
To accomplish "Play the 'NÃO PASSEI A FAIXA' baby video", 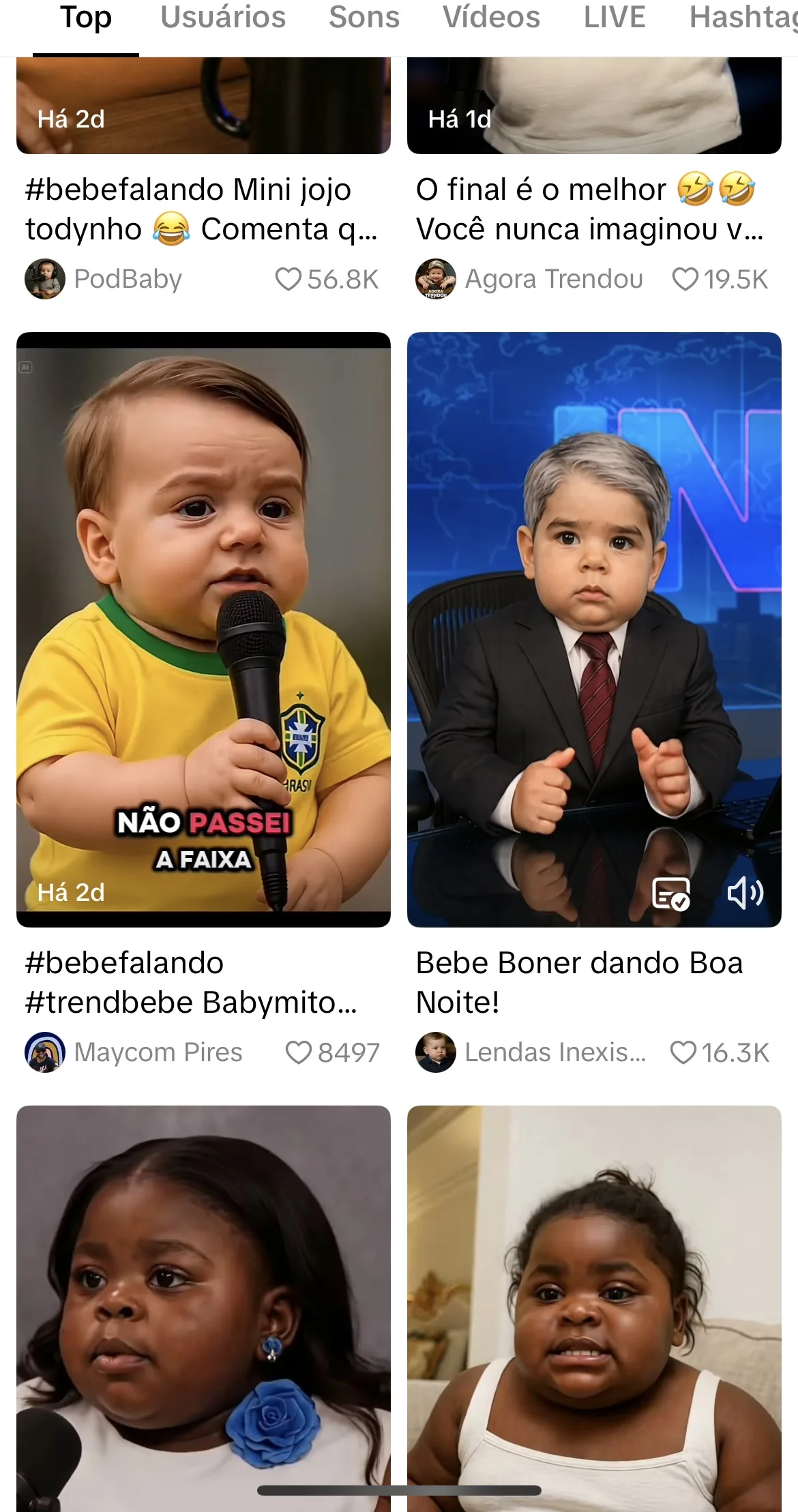I will [203, 629].
